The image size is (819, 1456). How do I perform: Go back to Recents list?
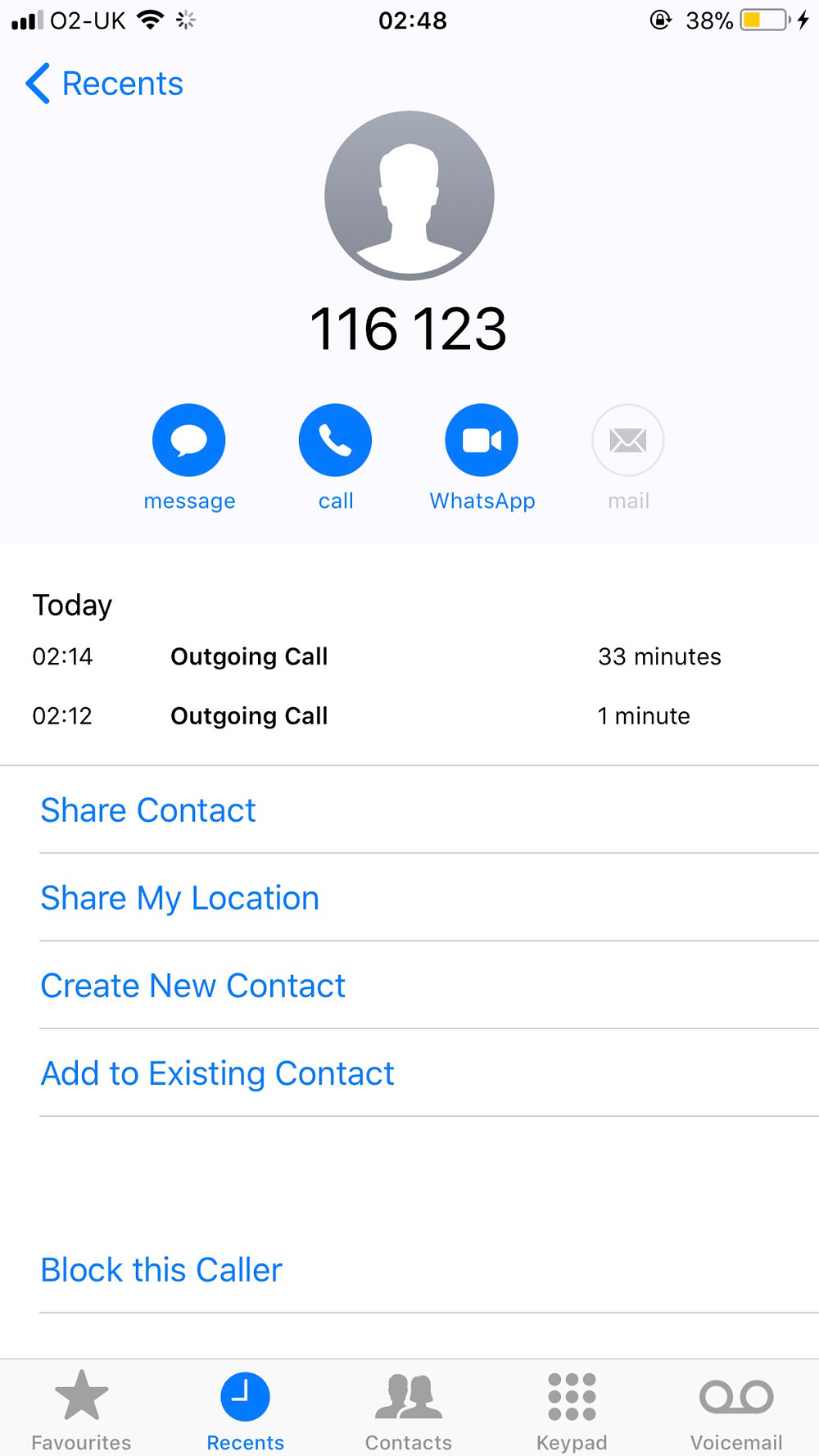105,84
